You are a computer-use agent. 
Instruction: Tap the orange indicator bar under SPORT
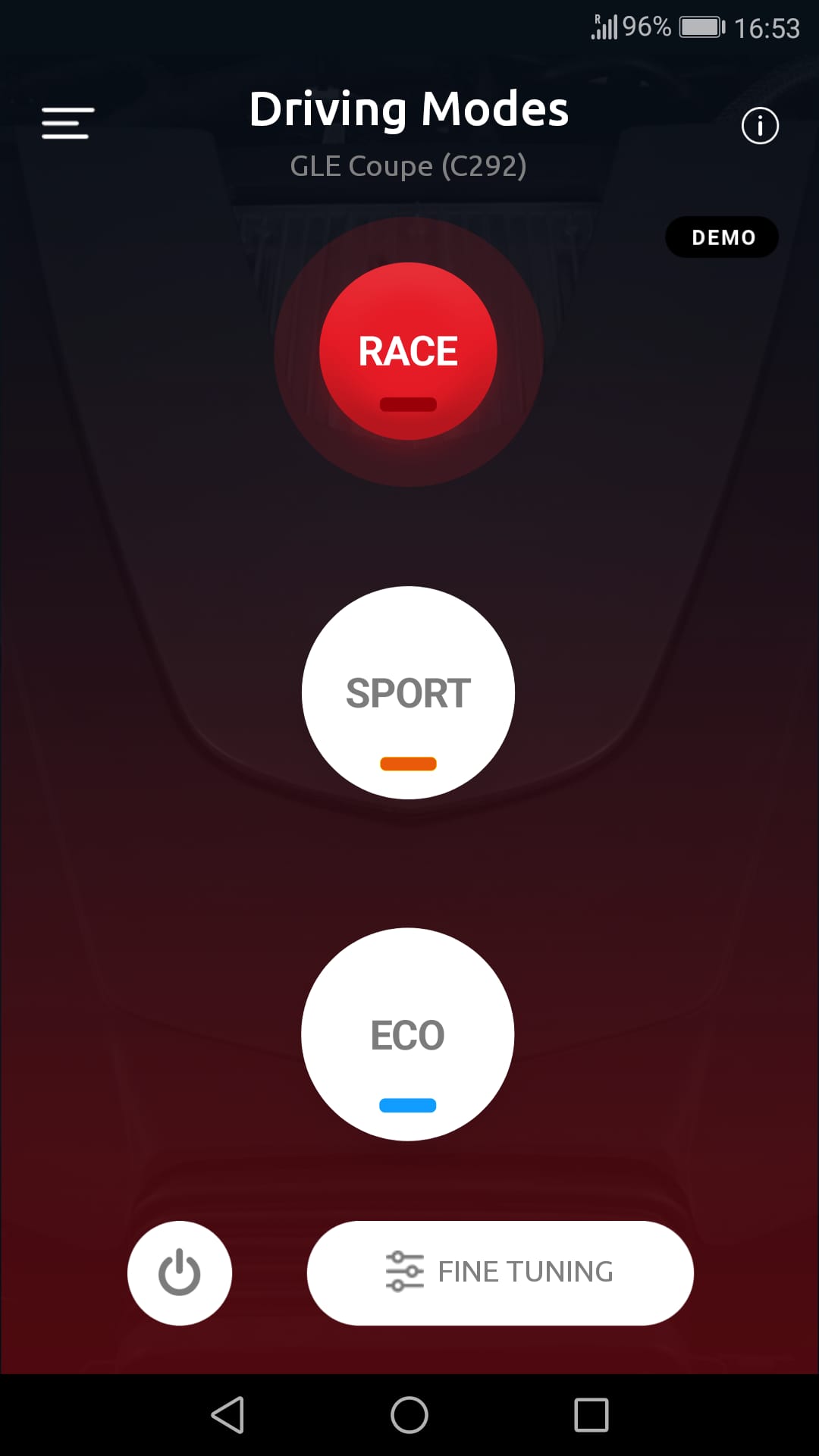pos(408,764)
